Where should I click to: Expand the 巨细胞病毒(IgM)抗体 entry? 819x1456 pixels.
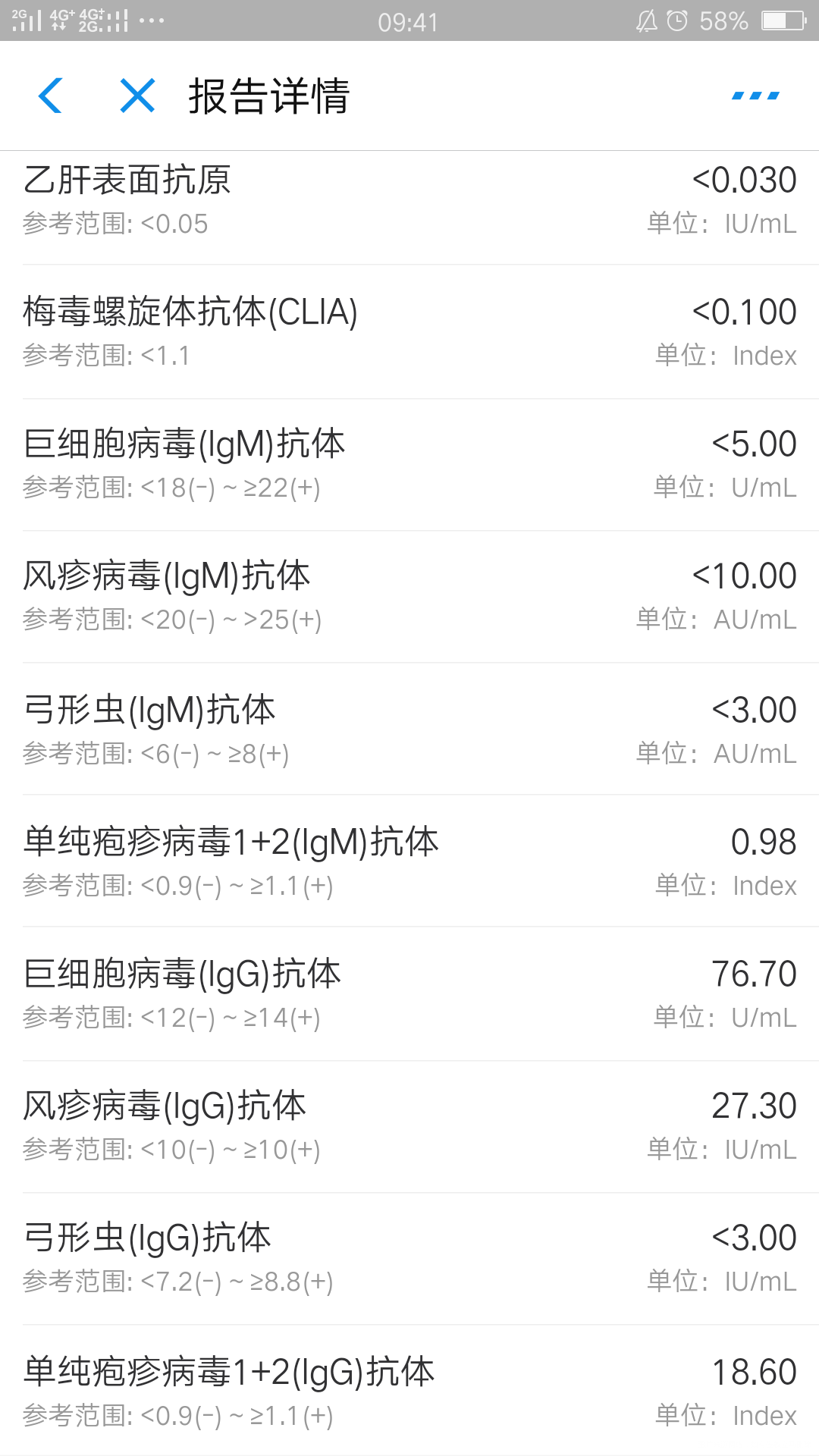[x=409, y=463]
